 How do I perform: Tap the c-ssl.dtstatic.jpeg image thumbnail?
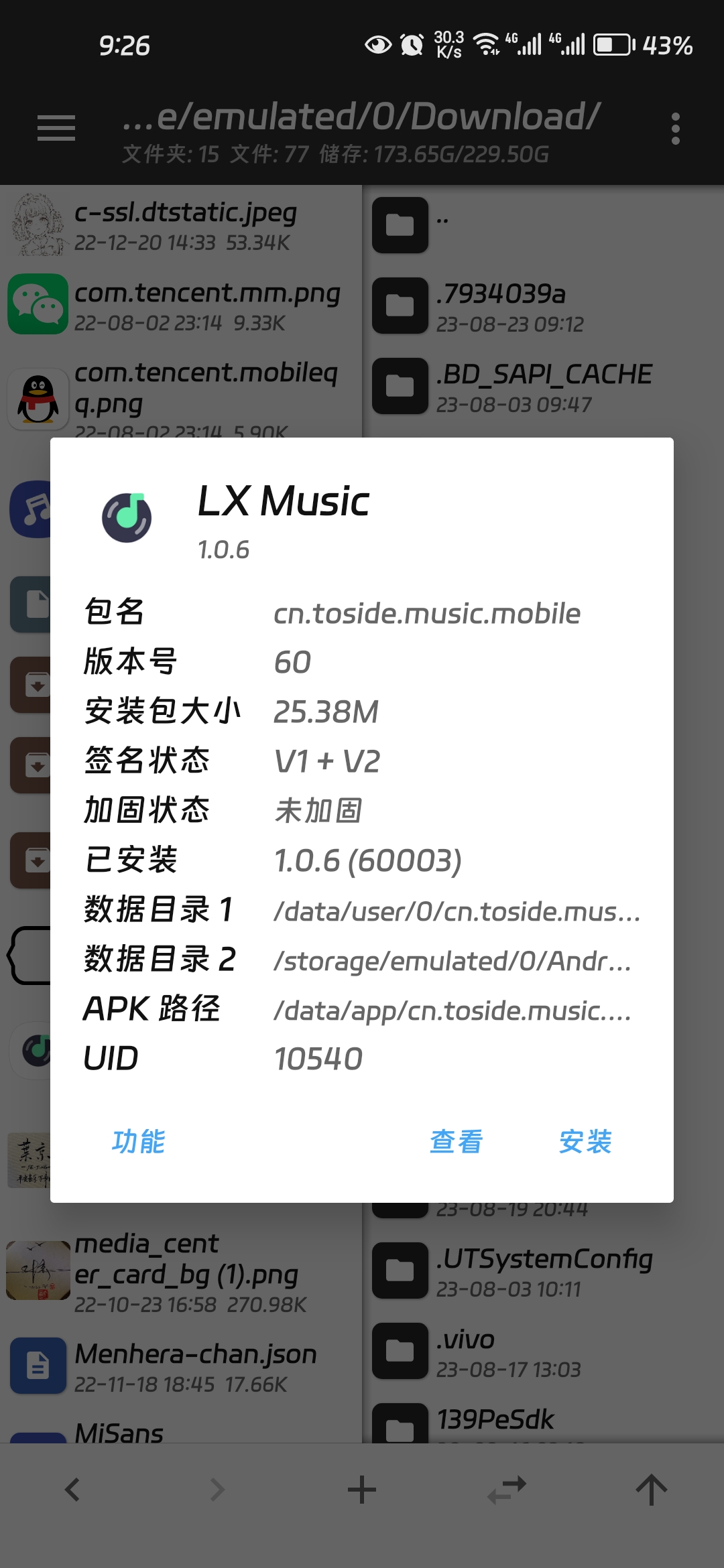coord(37,224)
